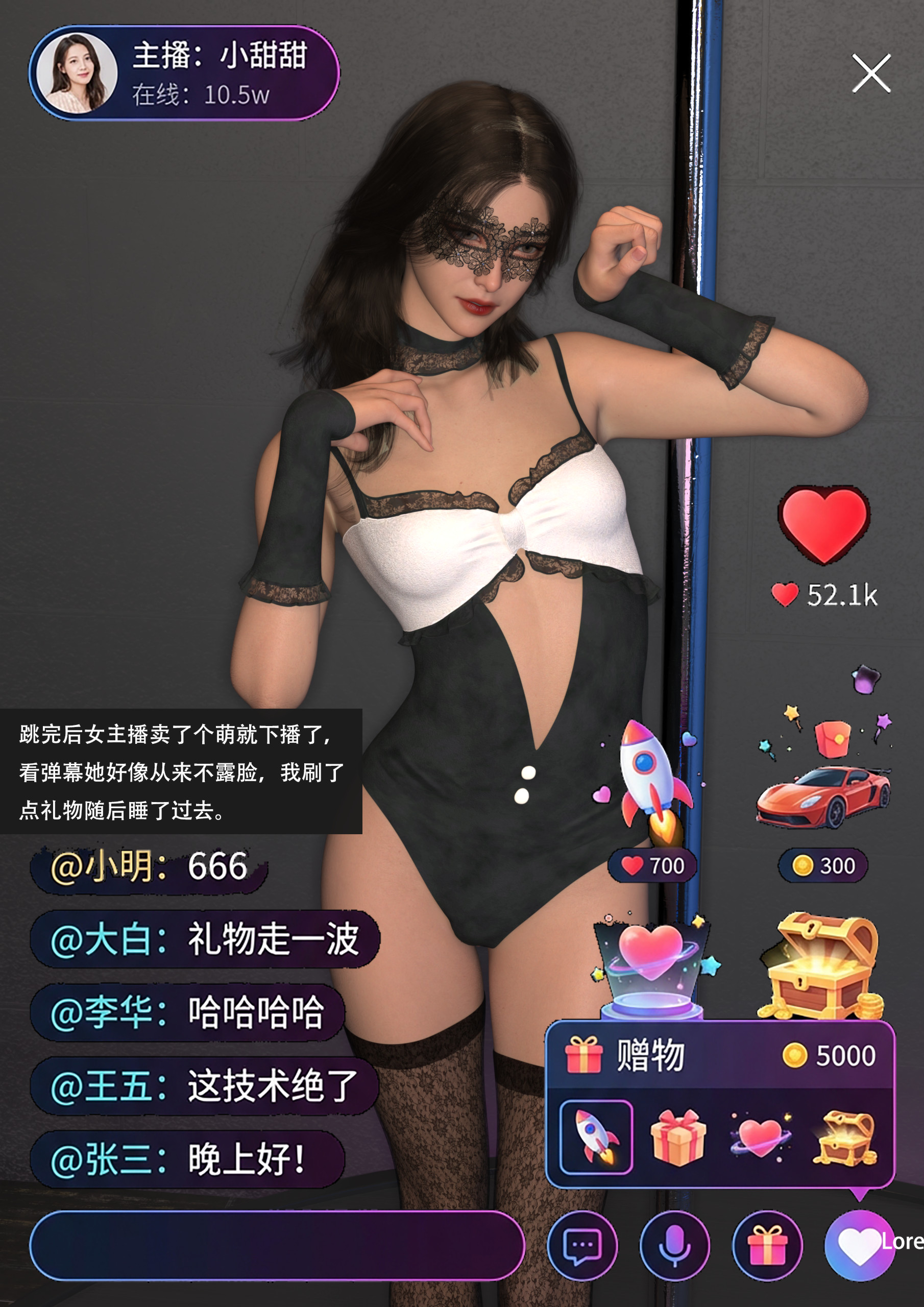Send the 300-coin sports car gift
The image size is (924, 1307).
tap(823, 796)
